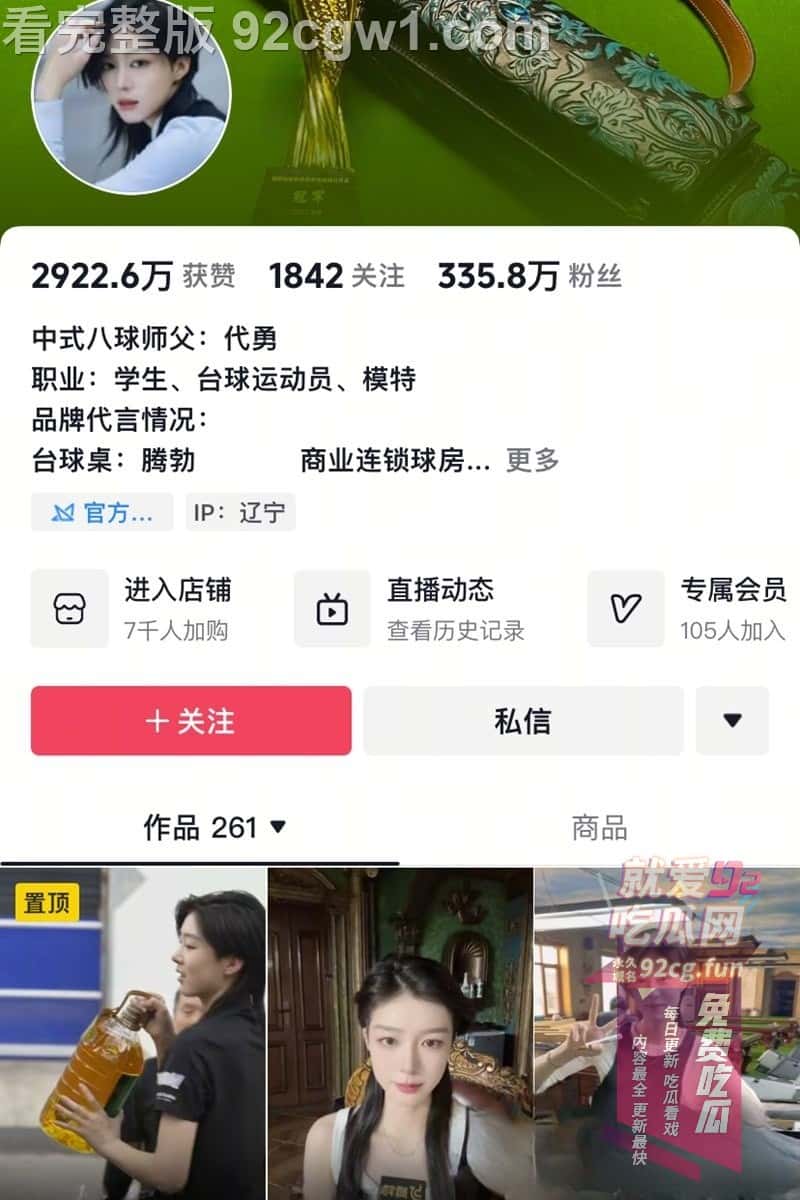Switch to the 商品 tab
This screenshot has width=800, height=1200.
(x=599, y=828)
